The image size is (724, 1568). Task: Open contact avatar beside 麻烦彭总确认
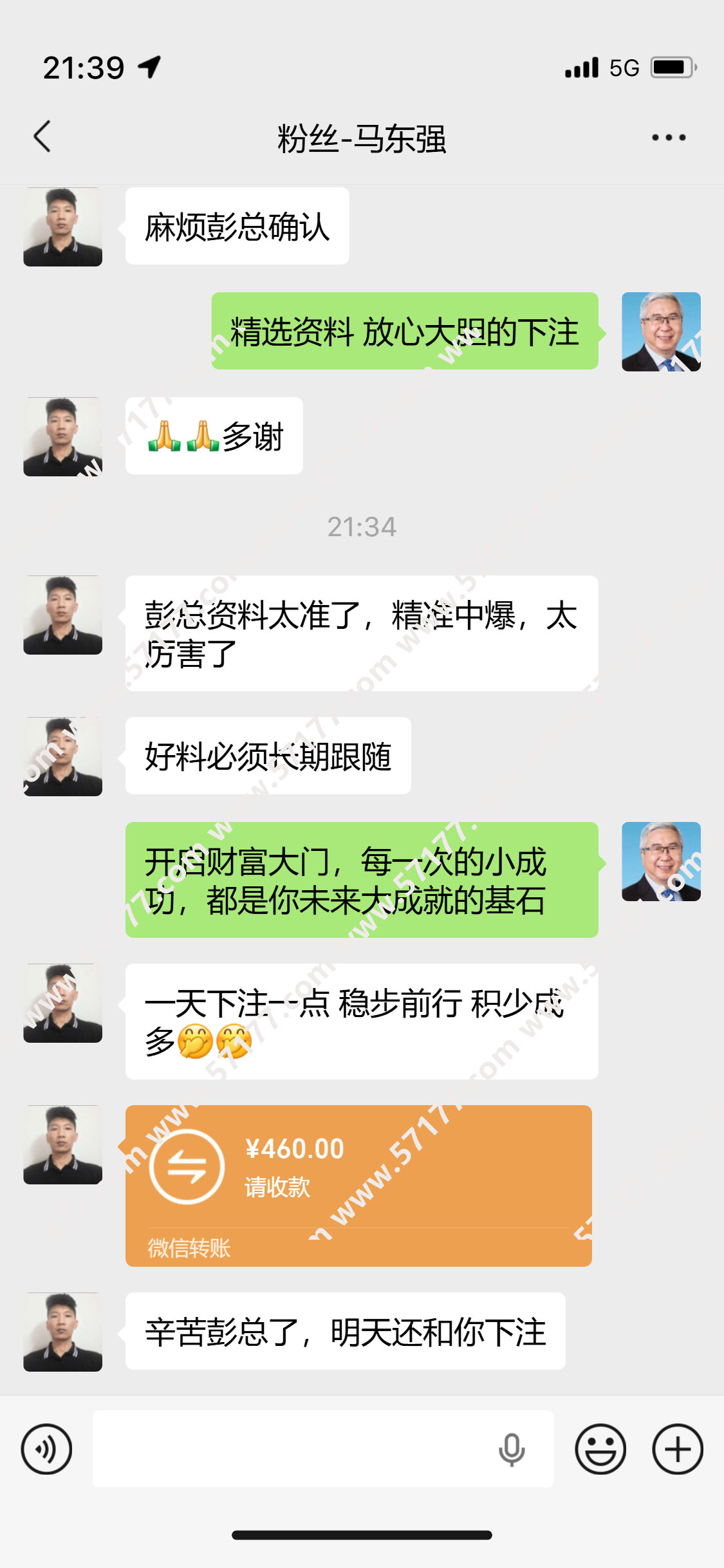[62, 227]
